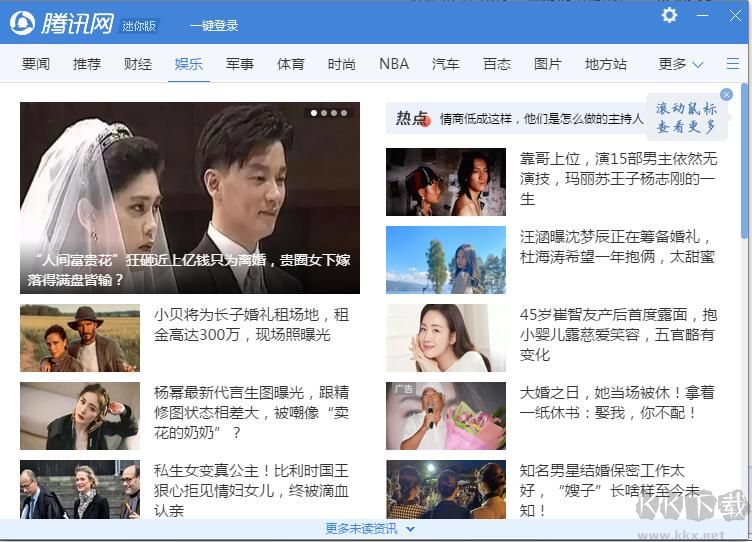This screenshot has width=752, height=542.
Task: Go to the 体育 tab
Action: [x=291, y=64]
